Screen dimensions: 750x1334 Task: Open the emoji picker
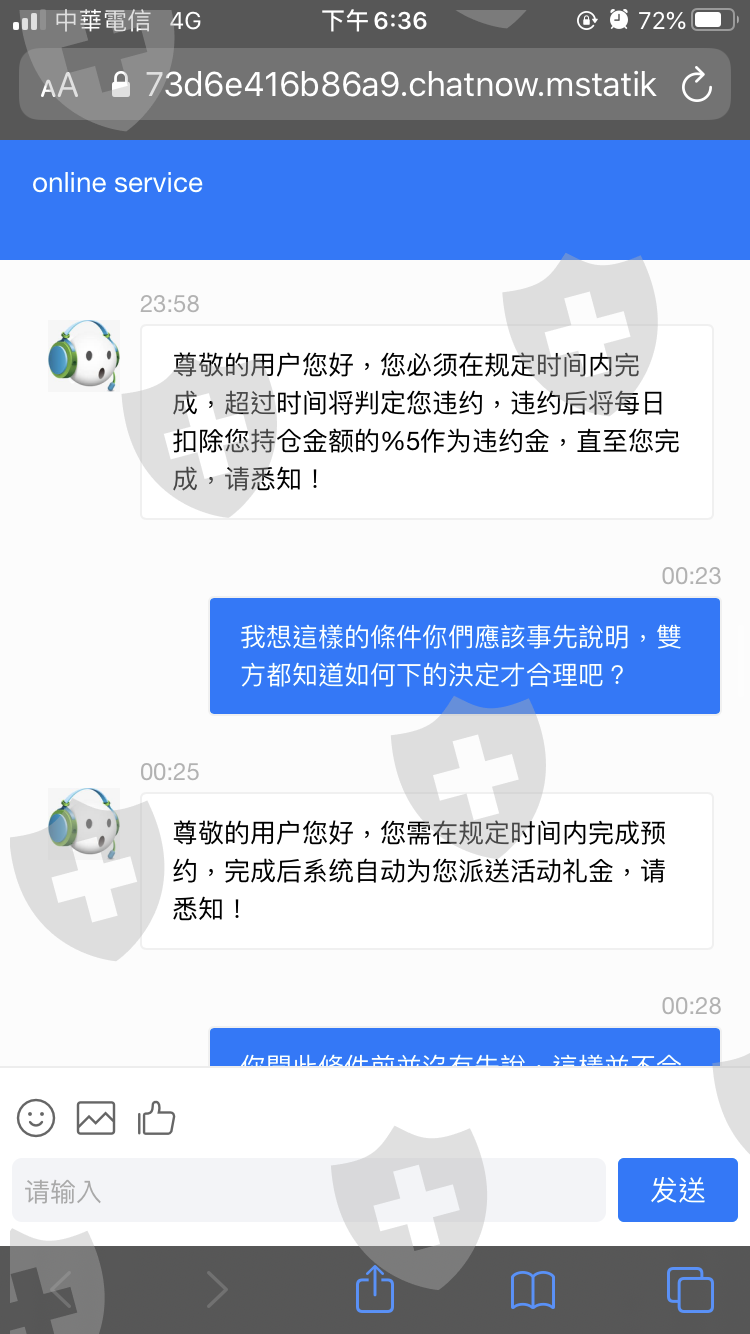tap(36, 1117)
